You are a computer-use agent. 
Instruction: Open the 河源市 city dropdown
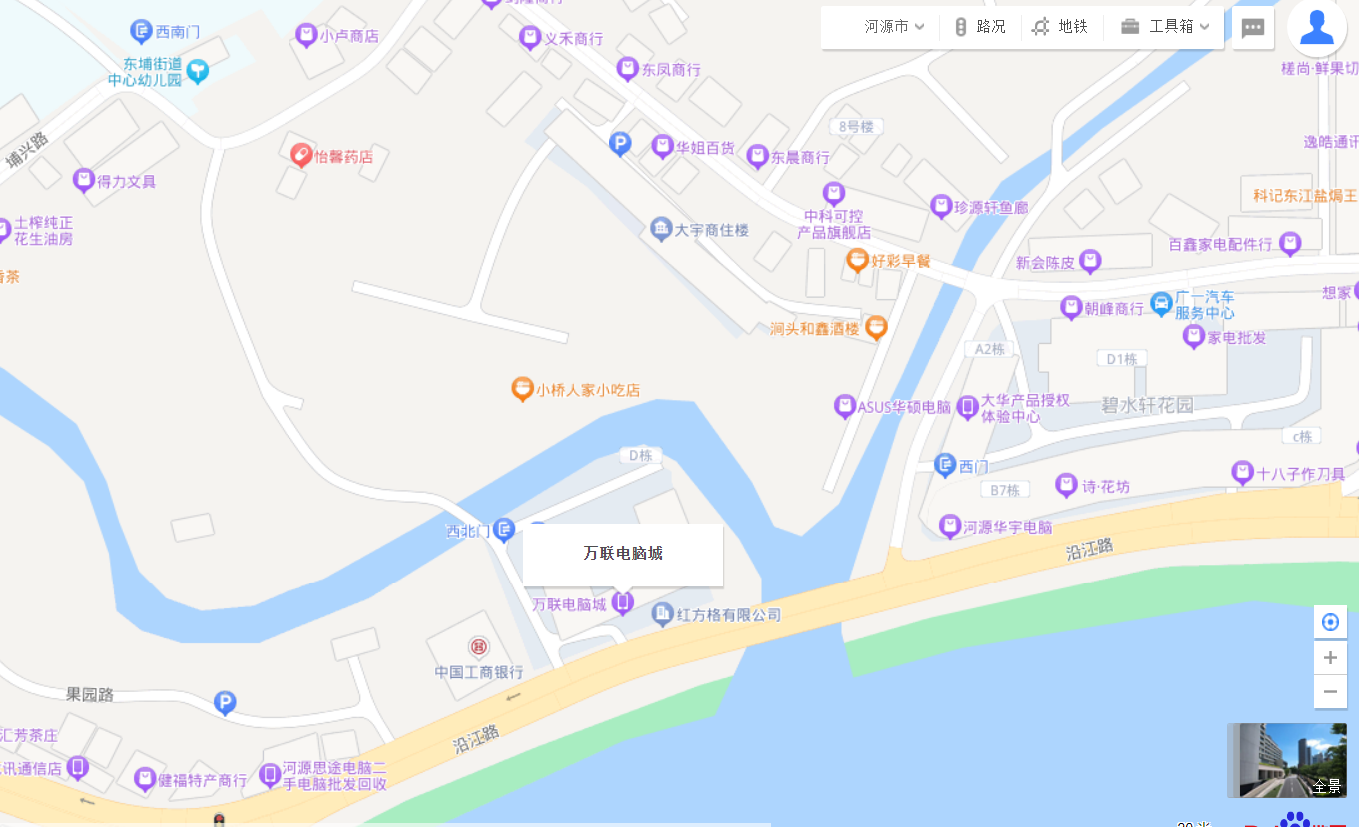point(894,27)
